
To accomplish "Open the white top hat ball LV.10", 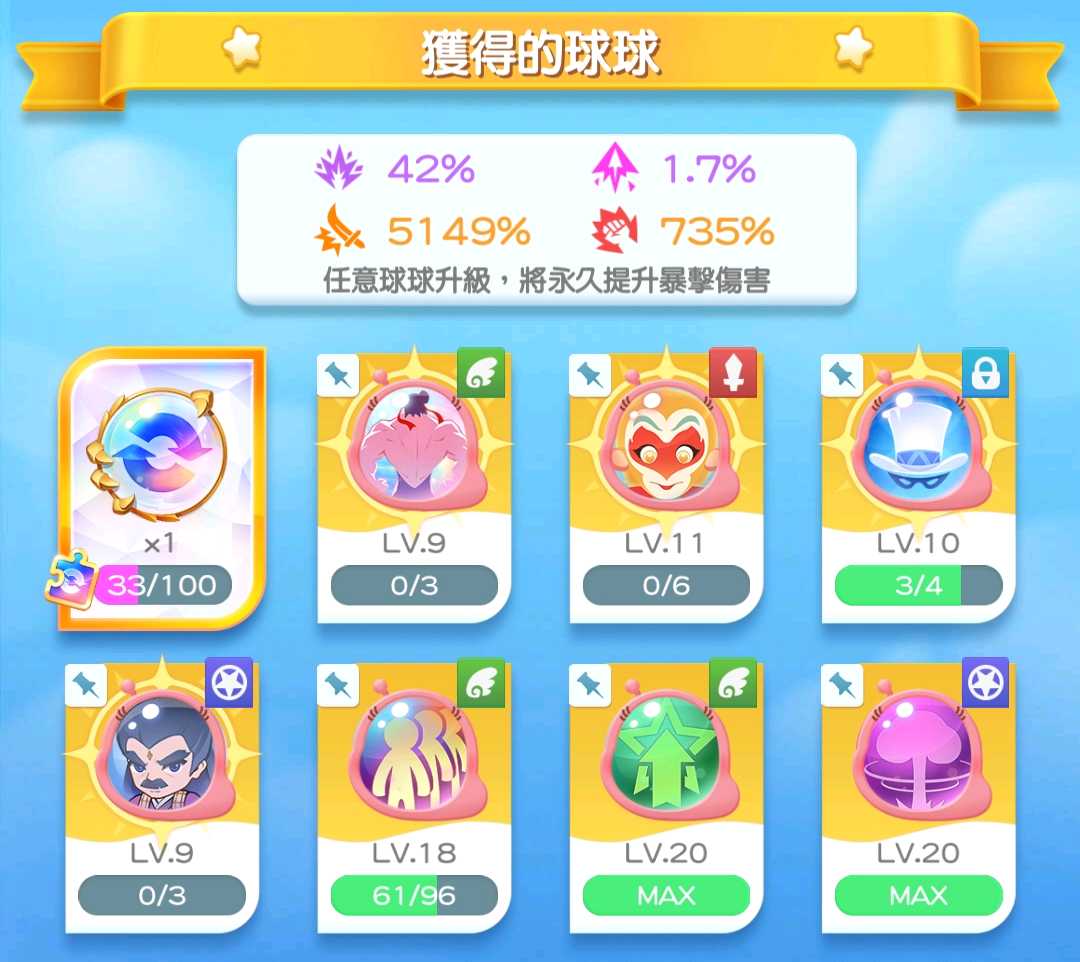I will pos(918,488).
